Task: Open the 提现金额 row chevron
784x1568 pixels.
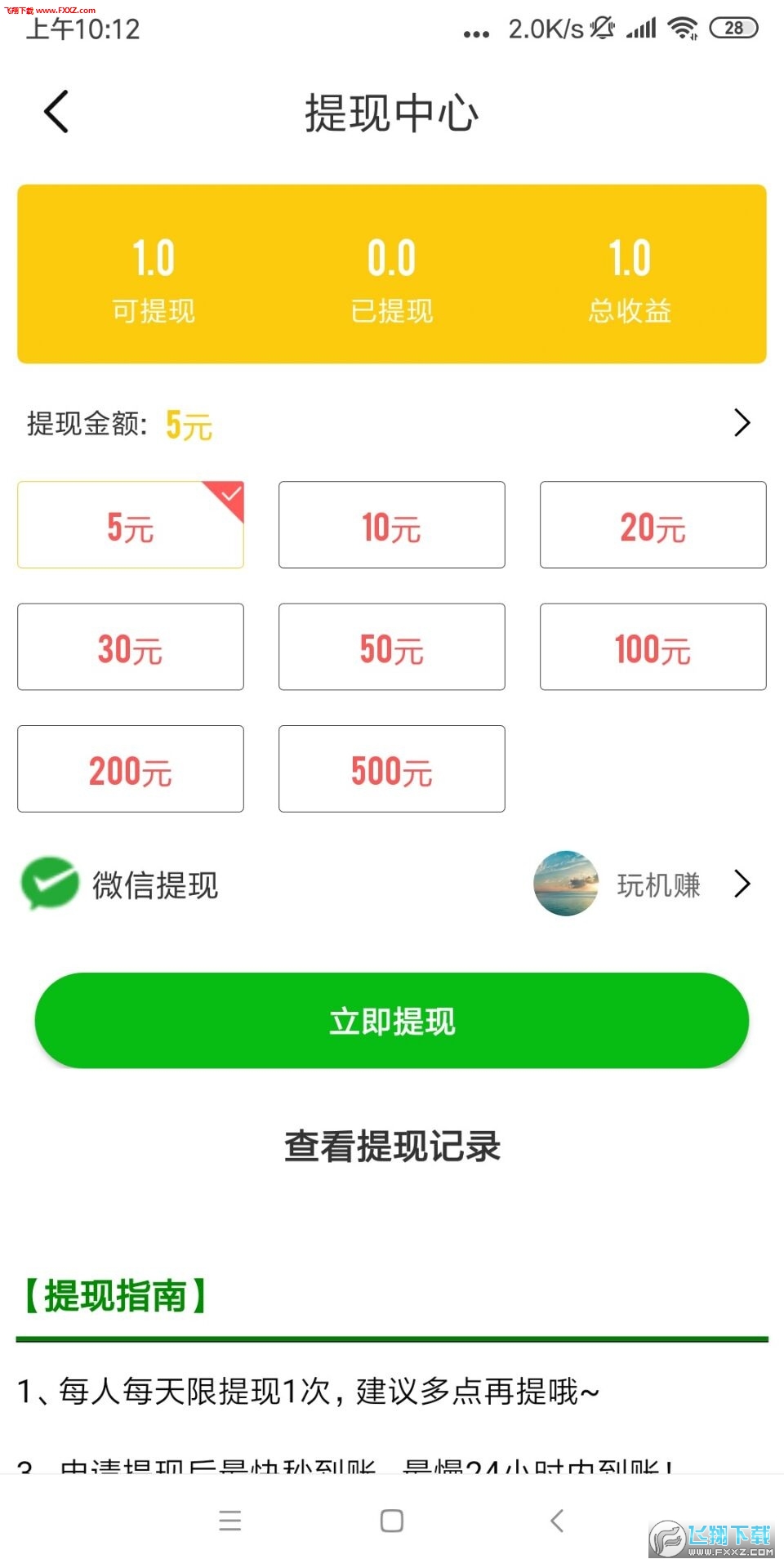Action: pos(741,423)
